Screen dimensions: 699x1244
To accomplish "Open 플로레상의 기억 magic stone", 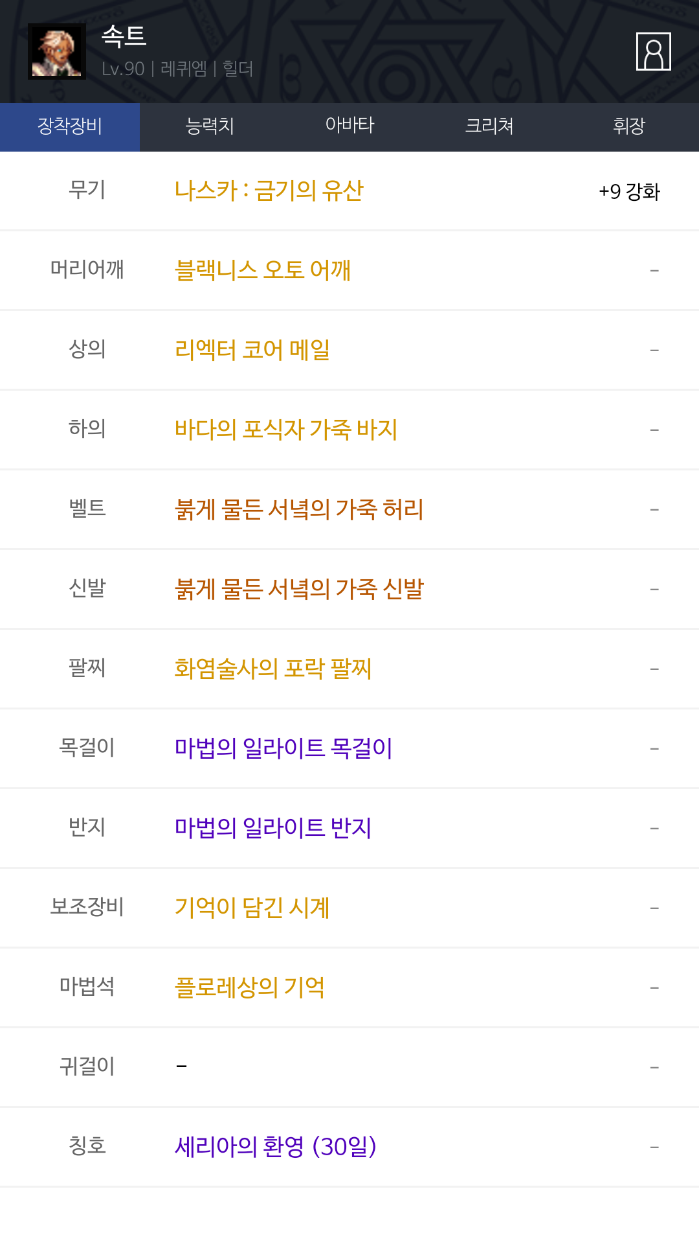I will coord(250,988).
